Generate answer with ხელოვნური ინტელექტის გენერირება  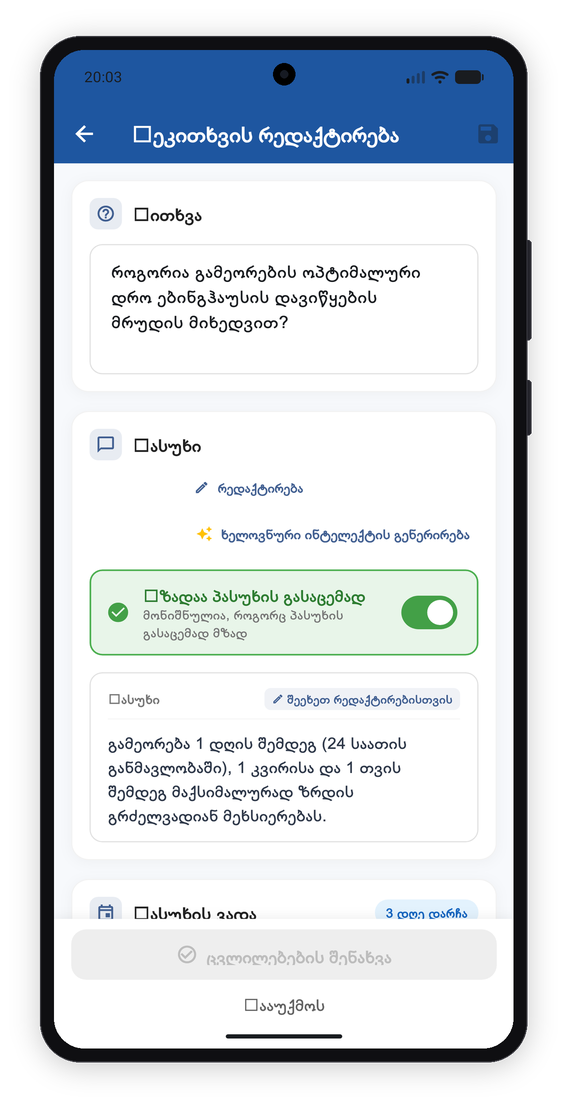click(333, 534)
